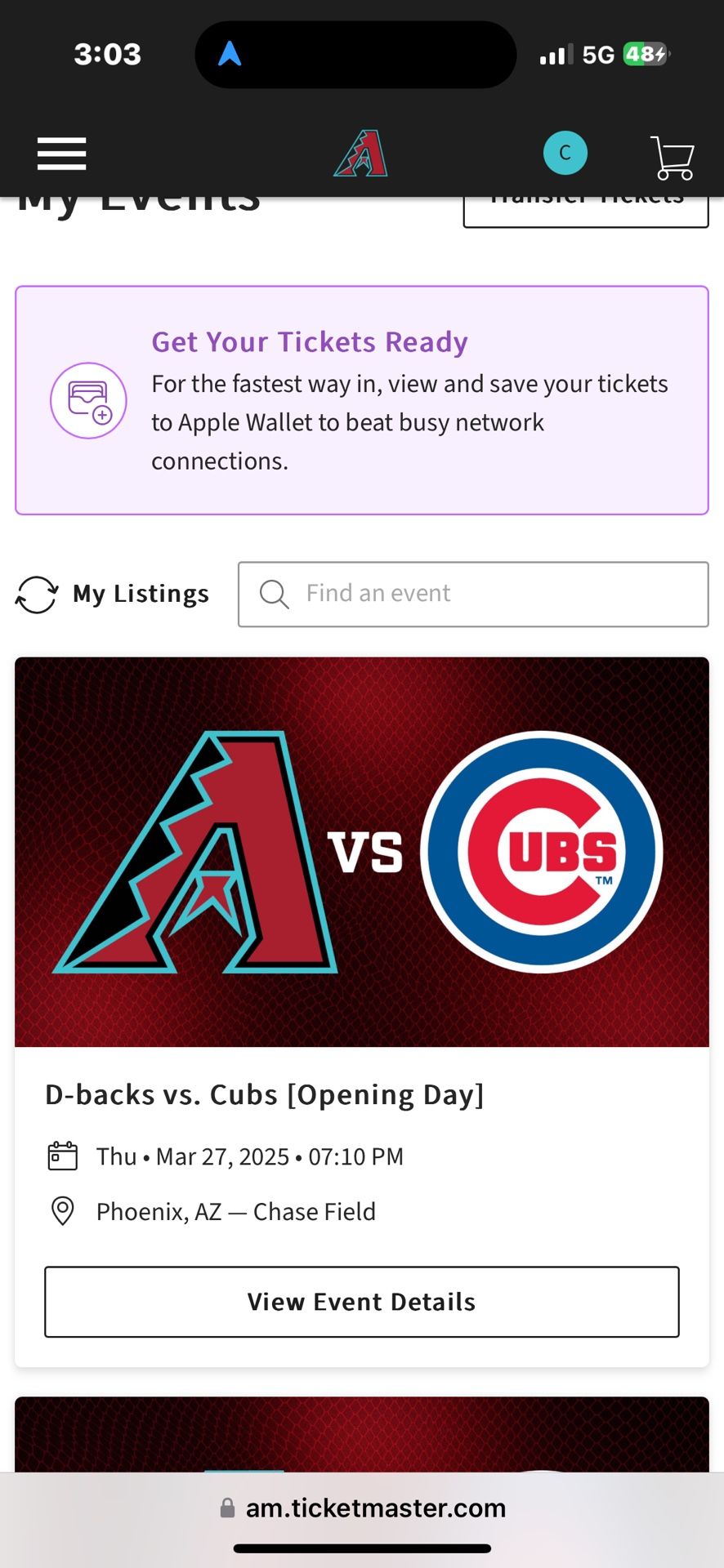Refresh My Listings with the sync icon

(36, 594)
